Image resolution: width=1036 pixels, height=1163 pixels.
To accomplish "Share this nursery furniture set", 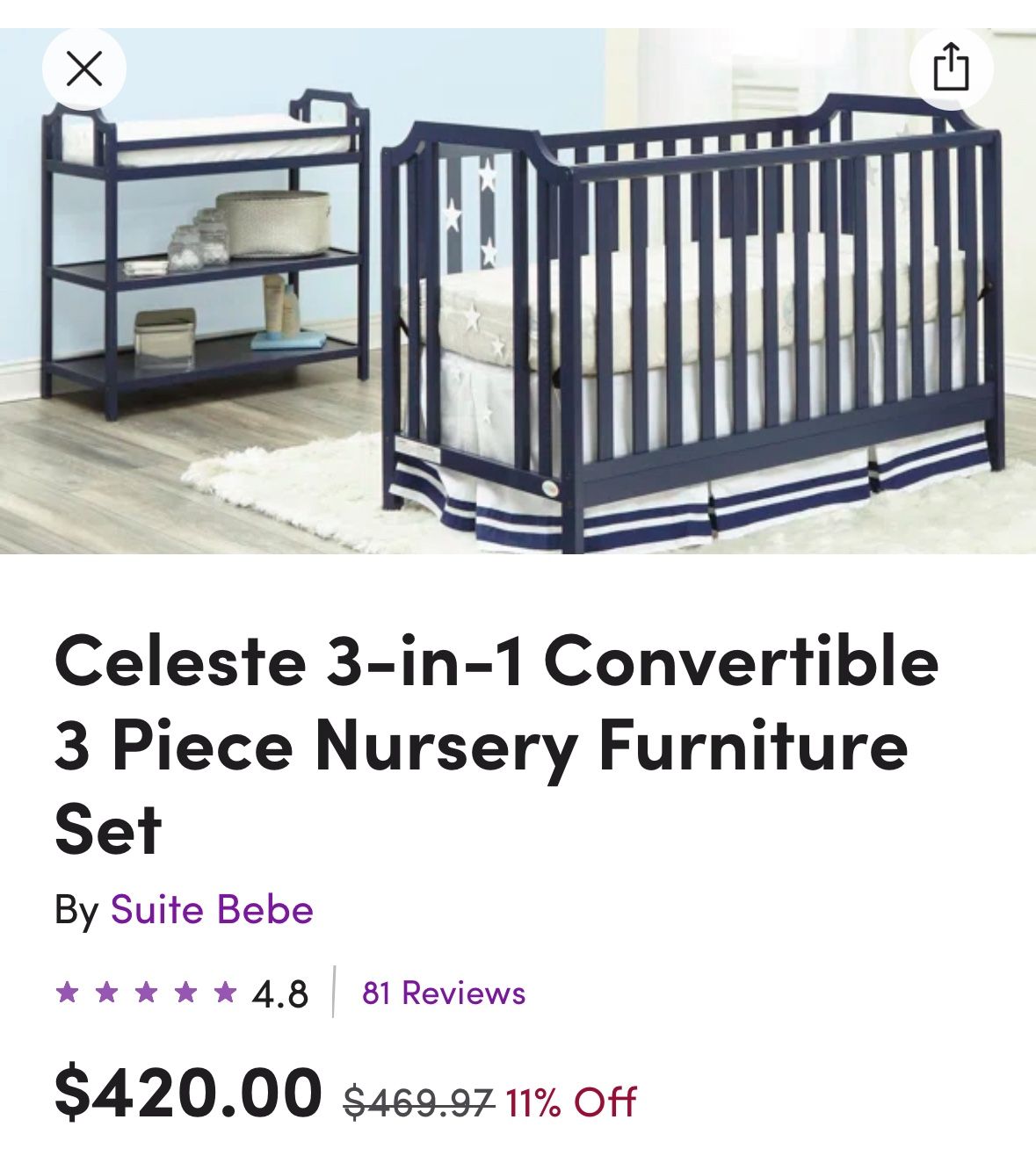I will (951, 69).
